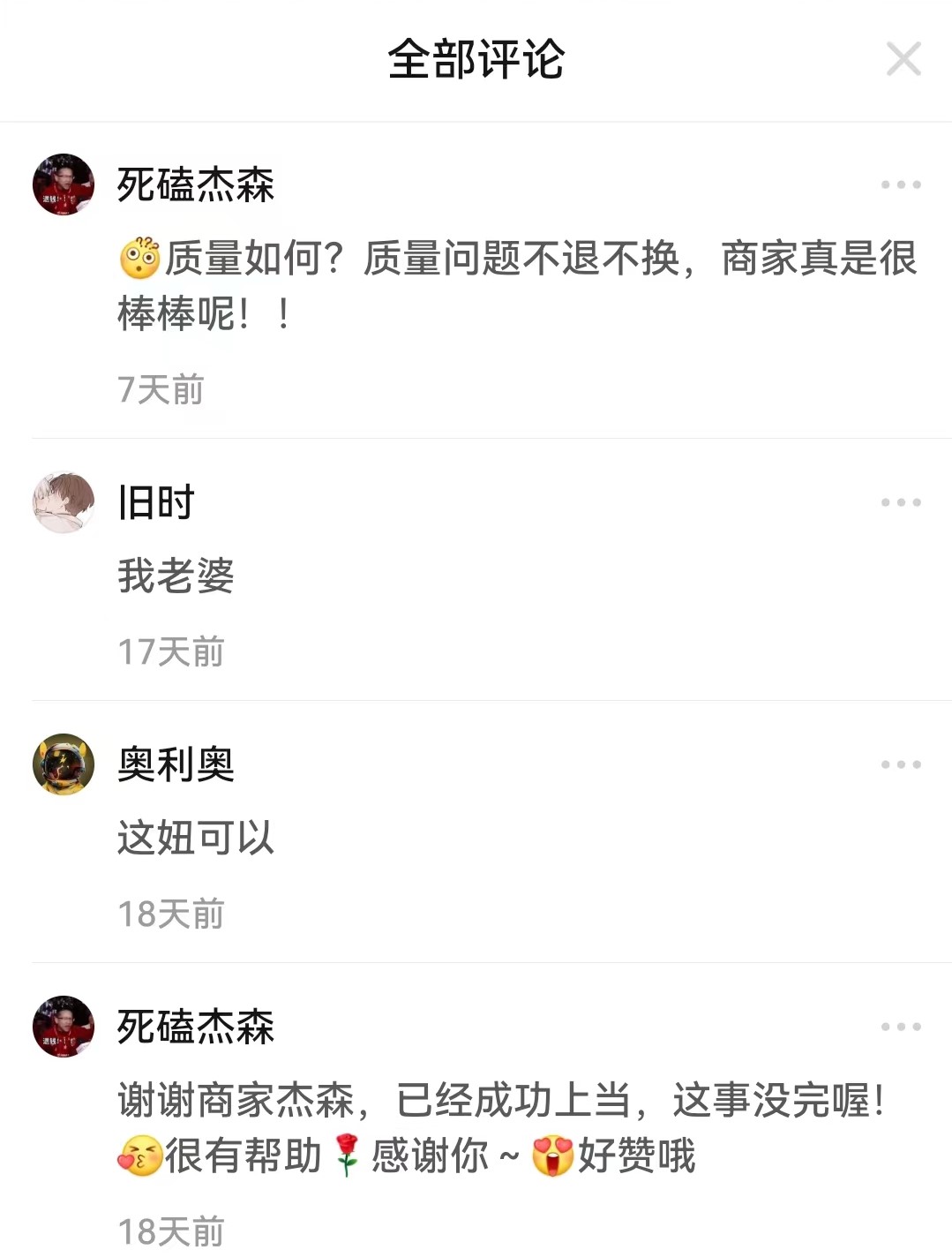Click the bottom 死磕杰森 username
The width and height of the screenshot is (952, 1257).
click(196, 1027)
